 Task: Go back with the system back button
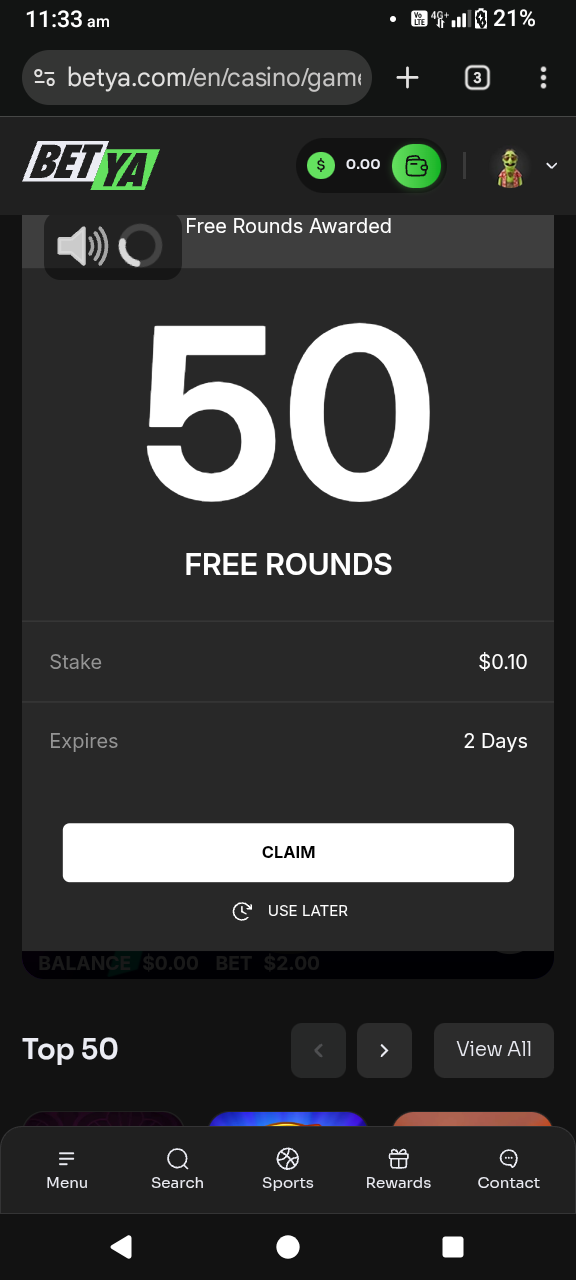[121, 1246]
